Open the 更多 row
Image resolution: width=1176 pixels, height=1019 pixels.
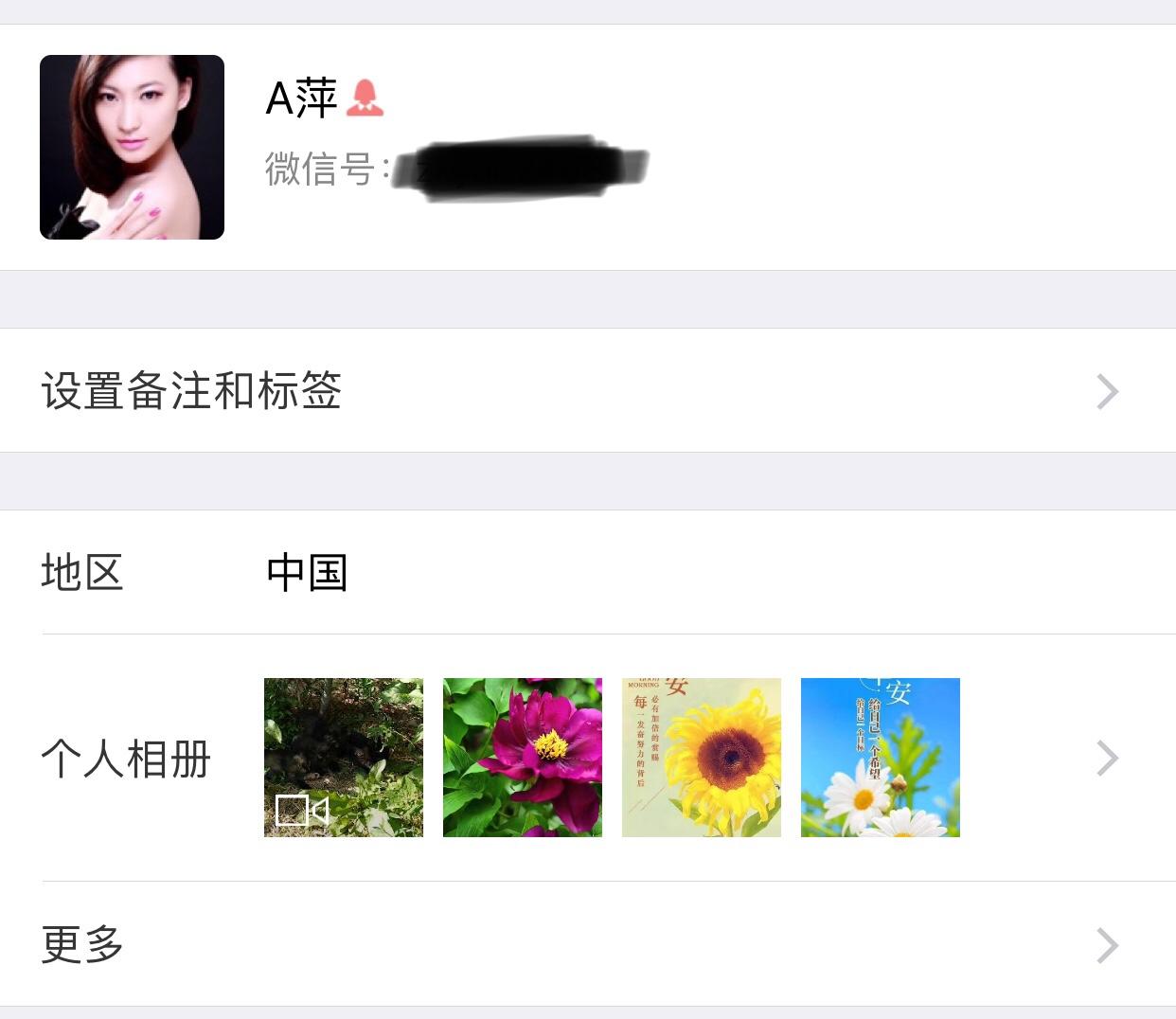click(587, 944)
